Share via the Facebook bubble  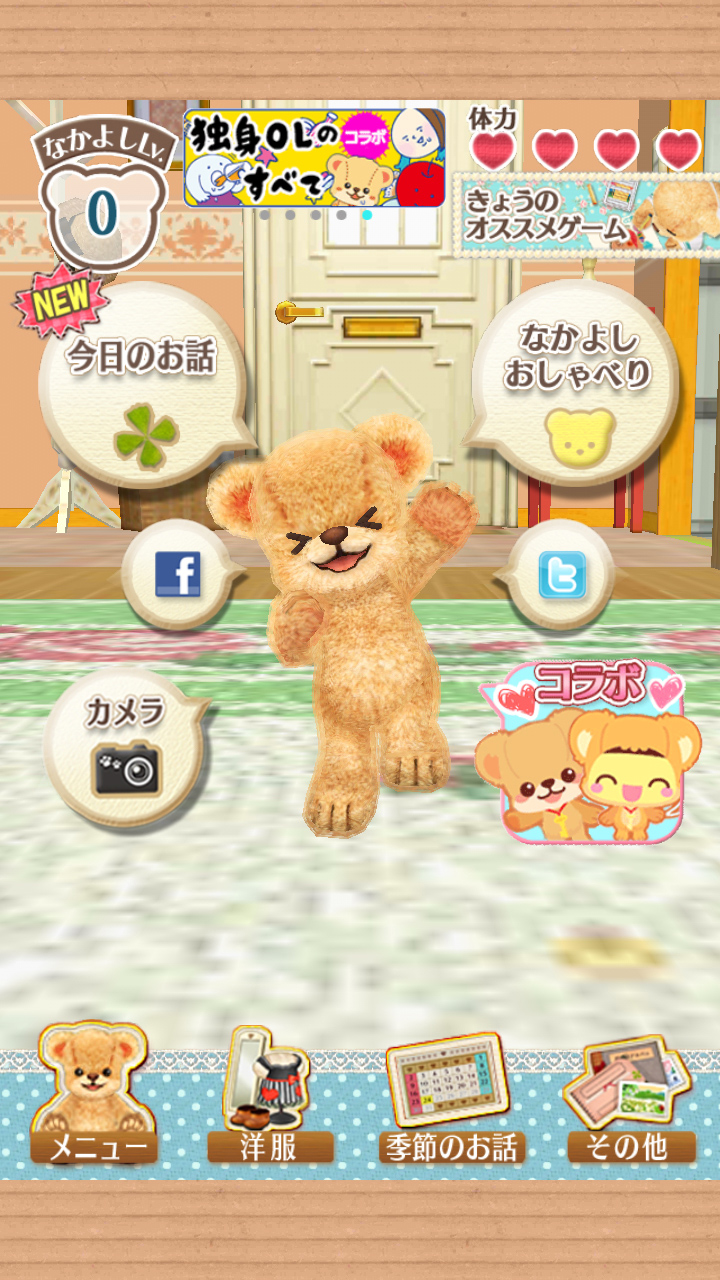(177, 575)
